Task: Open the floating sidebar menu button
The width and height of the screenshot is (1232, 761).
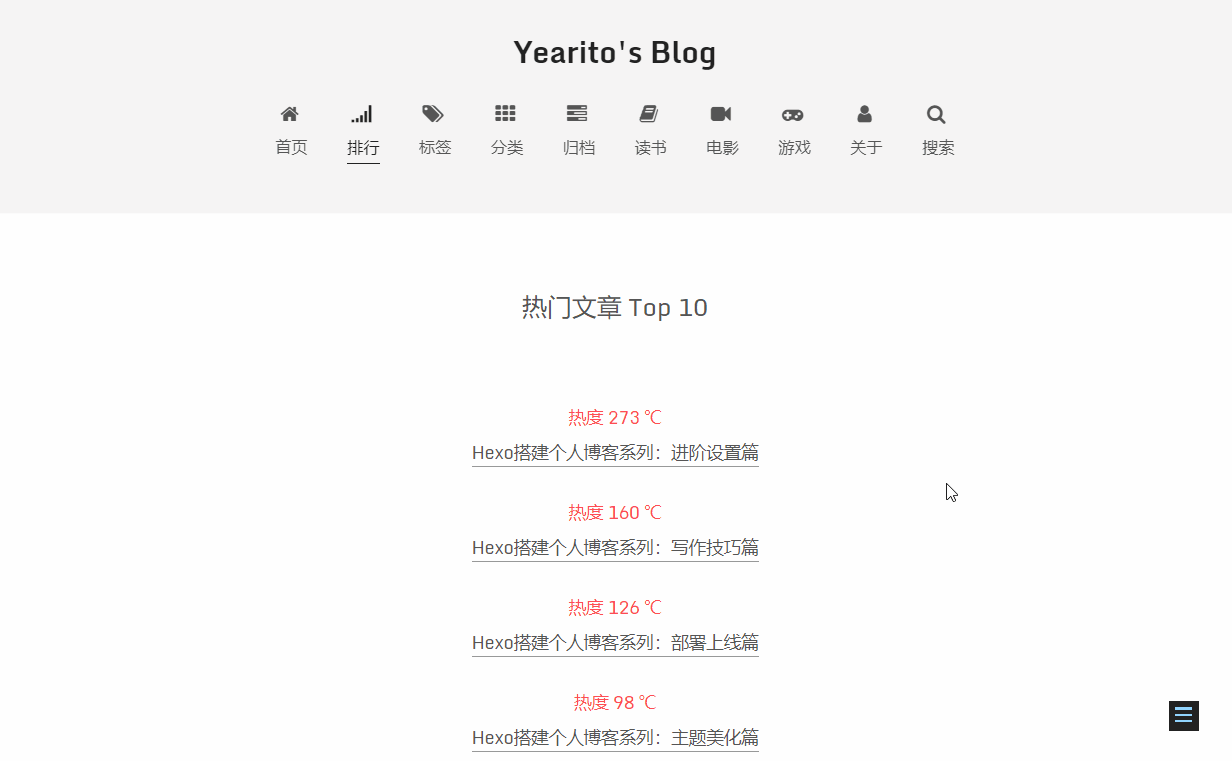Action: click(1183, 715)
